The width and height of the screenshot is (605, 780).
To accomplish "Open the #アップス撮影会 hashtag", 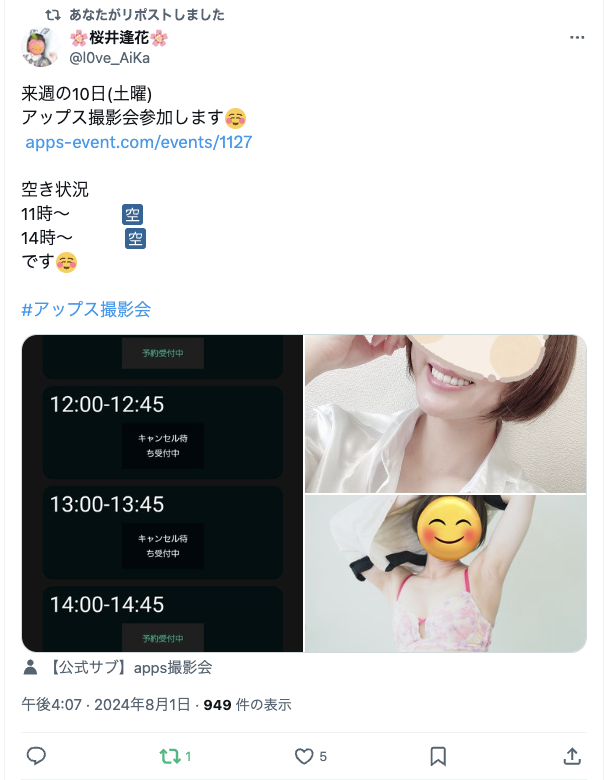I will coord(86,309).
